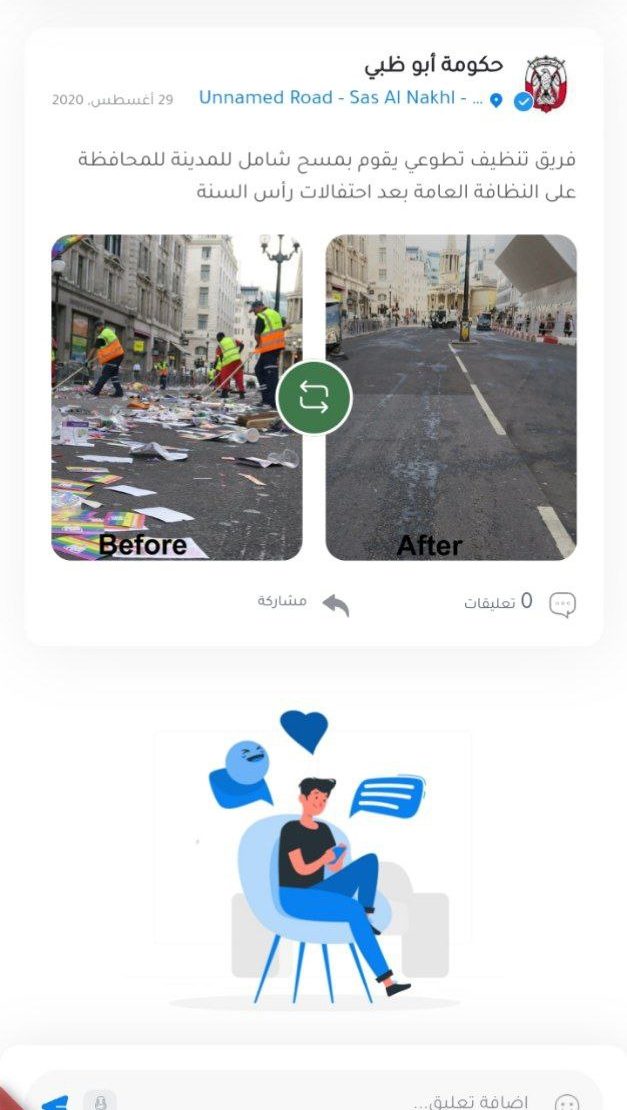Tap the before/after swap button
The width and height of the screenshot is (627, 1110).
click(314, 398)
